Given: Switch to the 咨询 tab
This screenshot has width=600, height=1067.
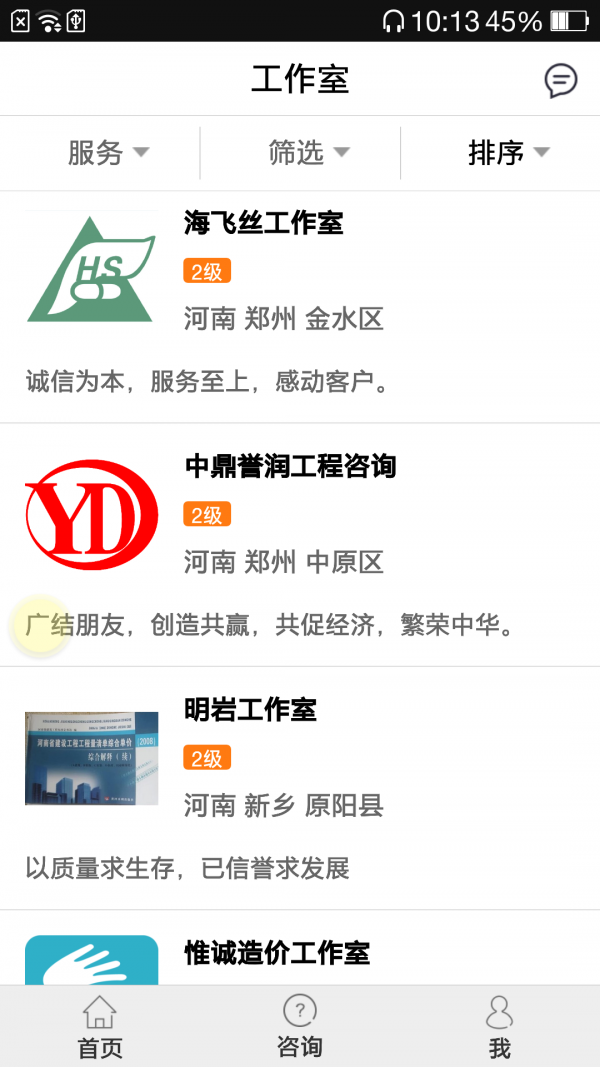Looking at the screenshot, I should (300, 1027).
